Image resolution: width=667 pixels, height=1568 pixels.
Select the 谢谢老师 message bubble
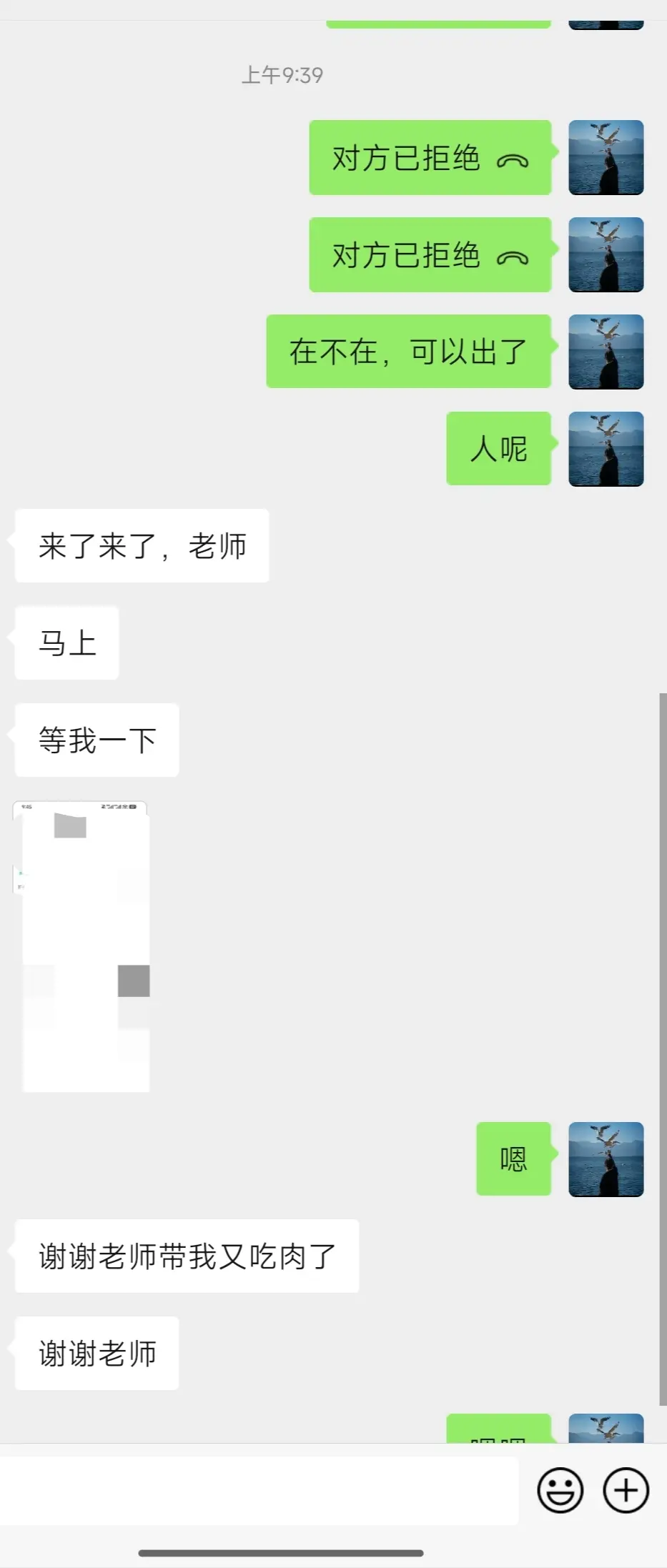(x=96, y=1353)
